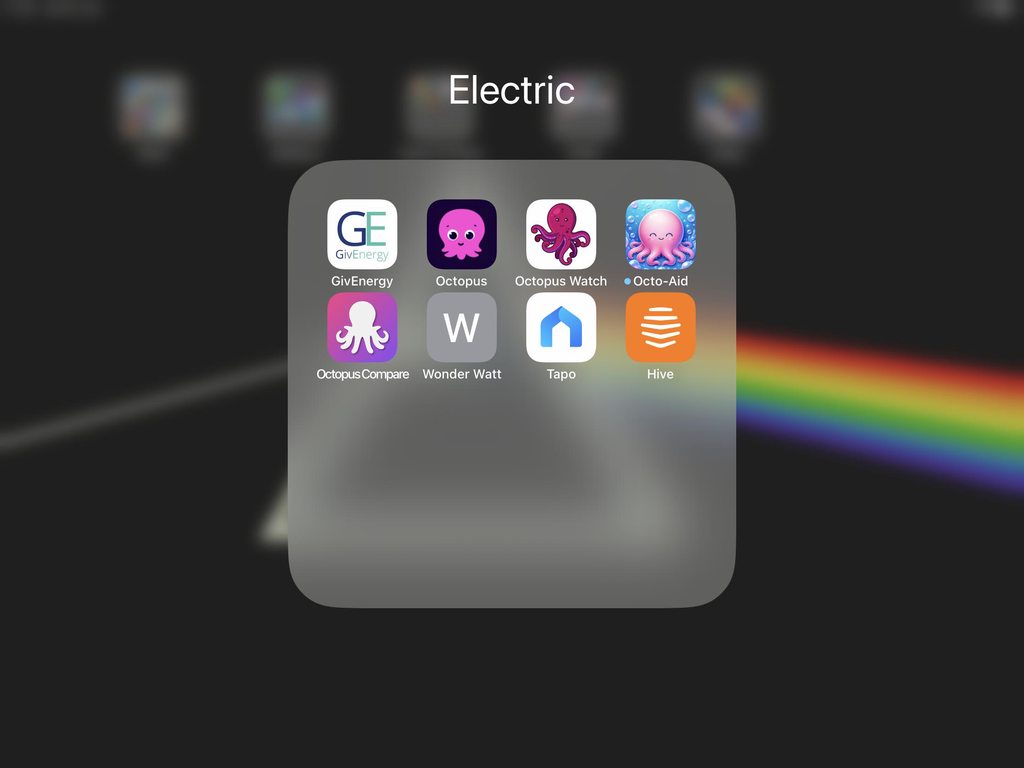
Task: Tap the Hive app icon
Action: tap(660, 327)
